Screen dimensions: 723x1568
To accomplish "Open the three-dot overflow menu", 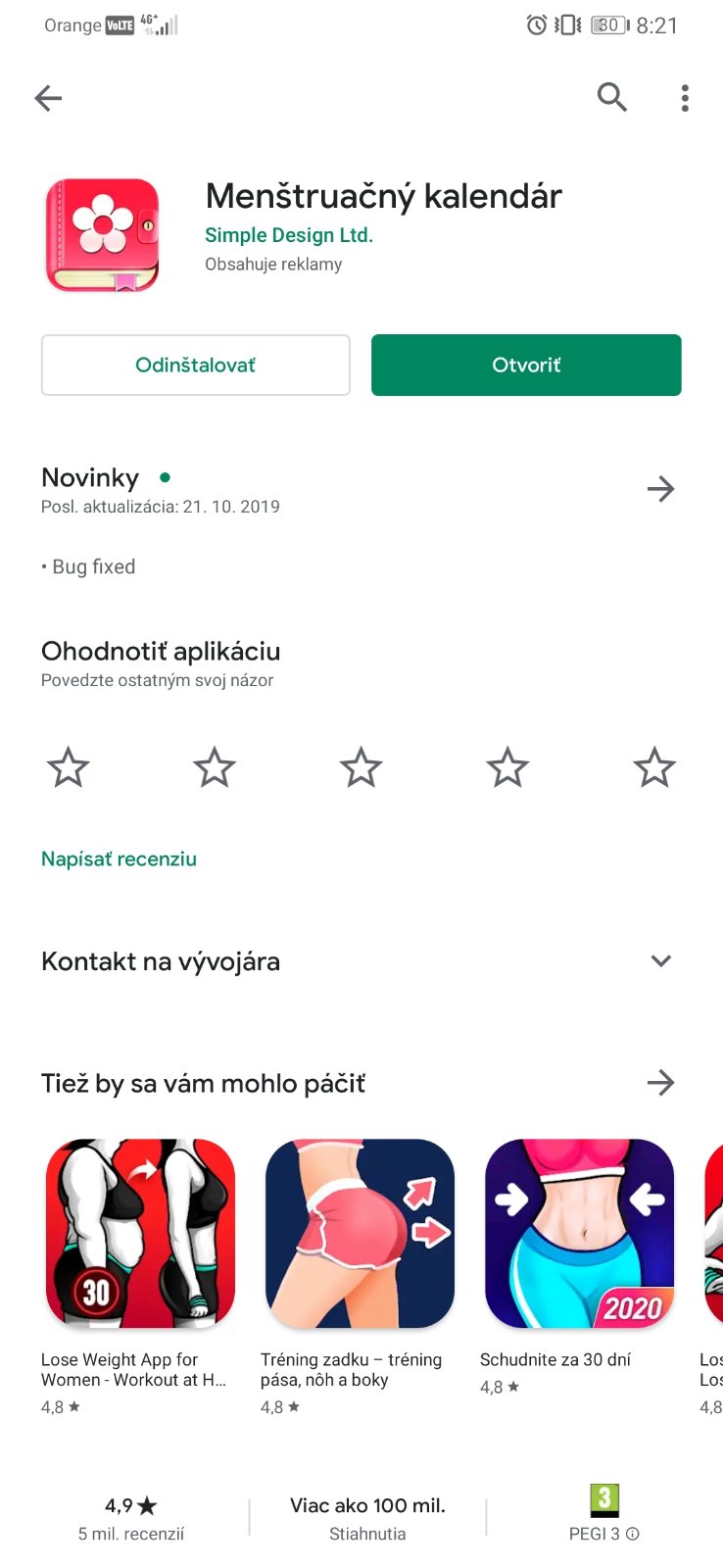I will pos(685,98).
